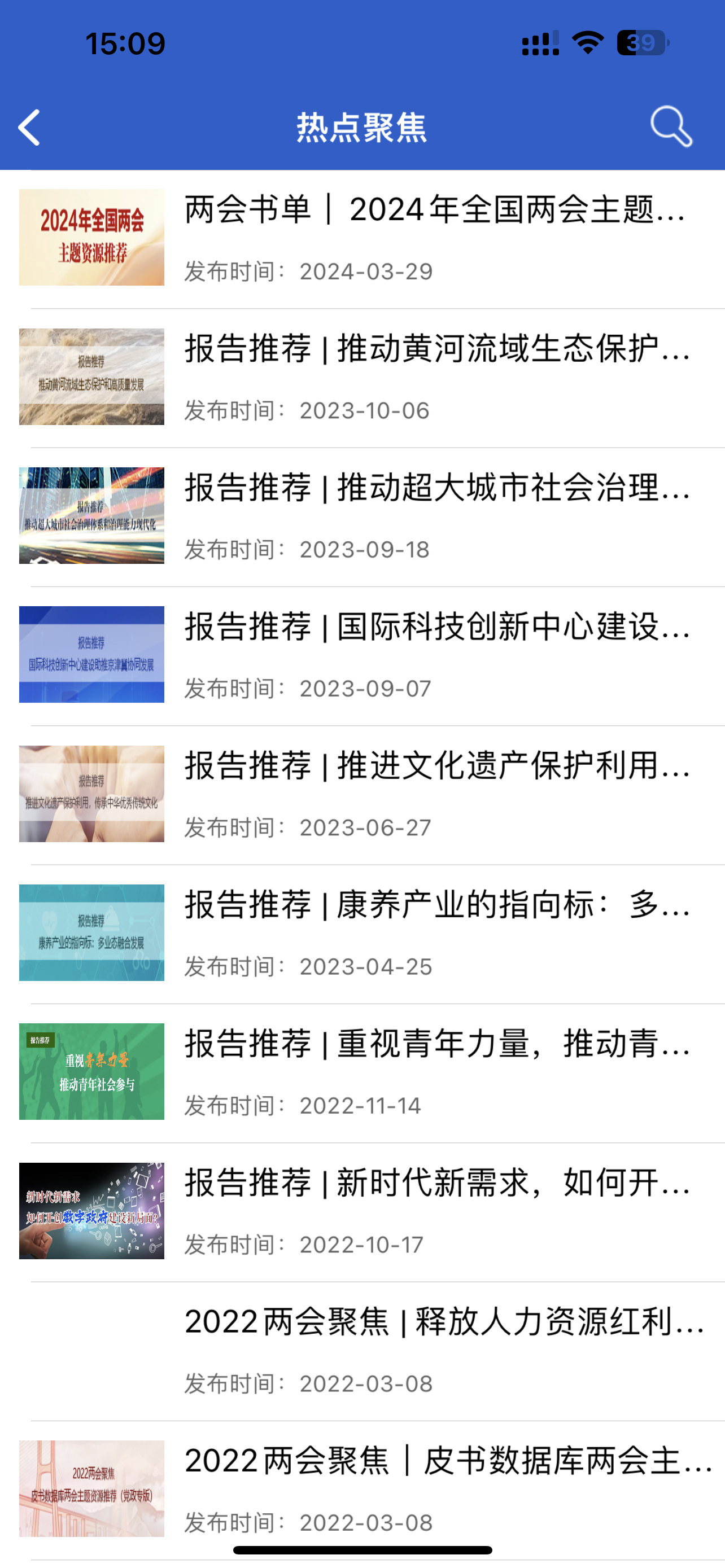Open 2022两会聚焦 释放人力资源红利 article

pos(363,1351)
